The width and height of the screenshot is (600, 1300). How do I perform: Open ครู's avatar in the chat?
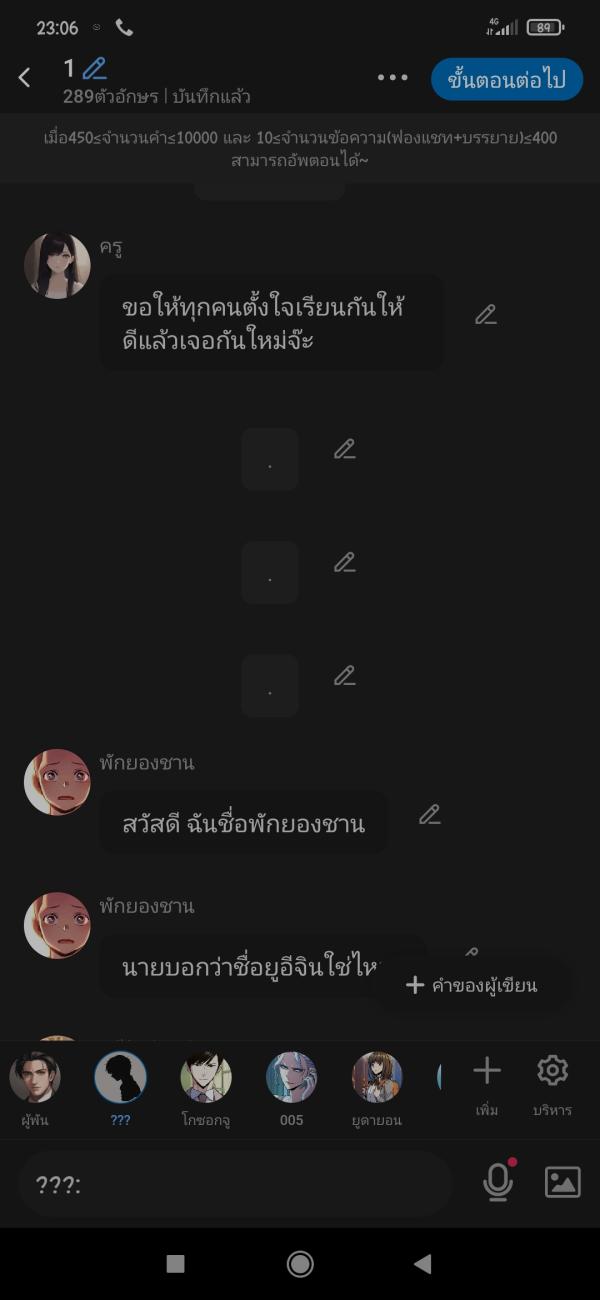click(57, 266)
